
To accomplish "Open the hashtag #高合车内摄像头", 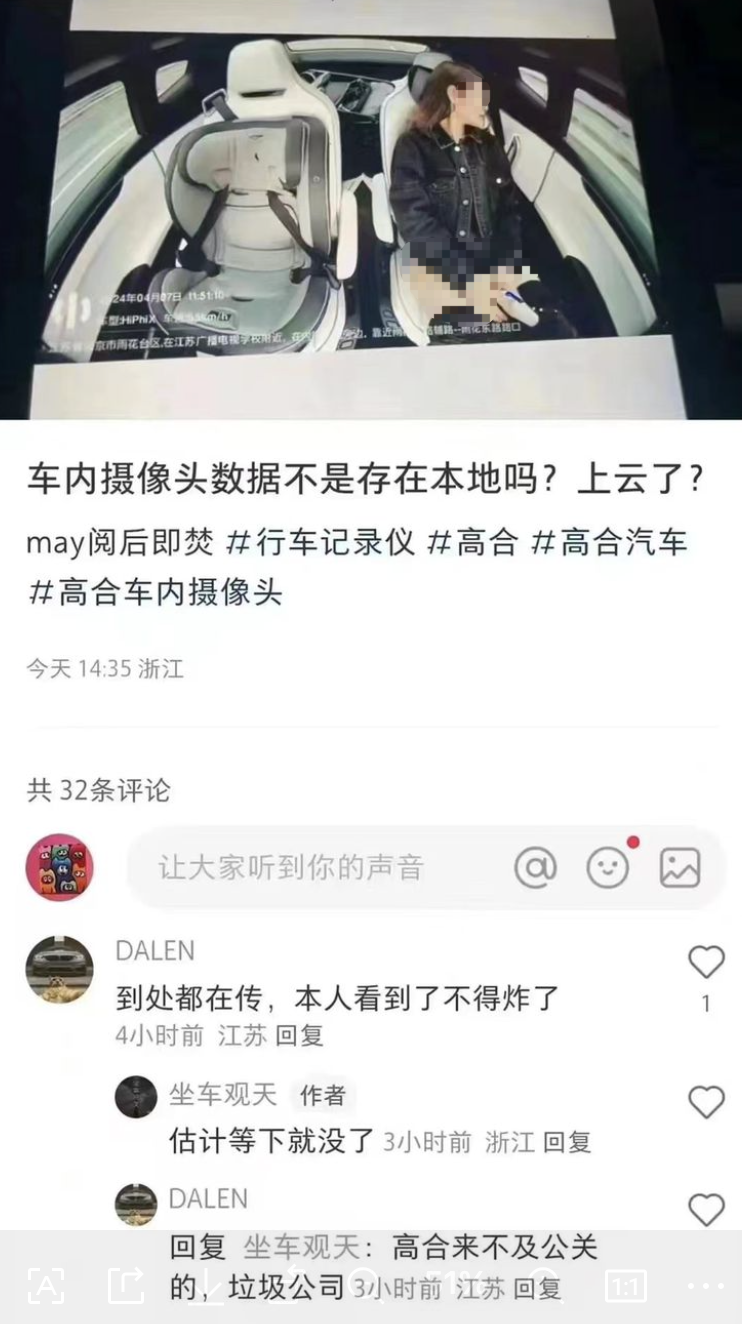I will pyautogui.click(x=155, y=592).
